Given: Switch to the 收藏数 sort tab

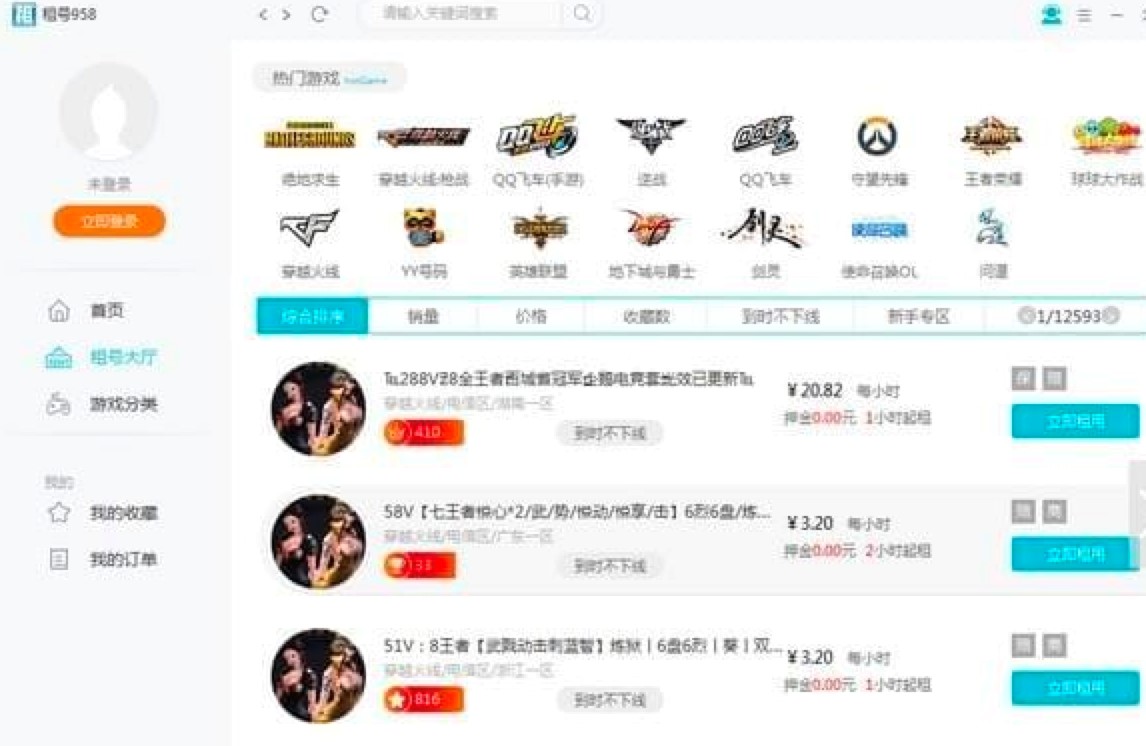Looking at the screenshot, I should click(646, 317).
